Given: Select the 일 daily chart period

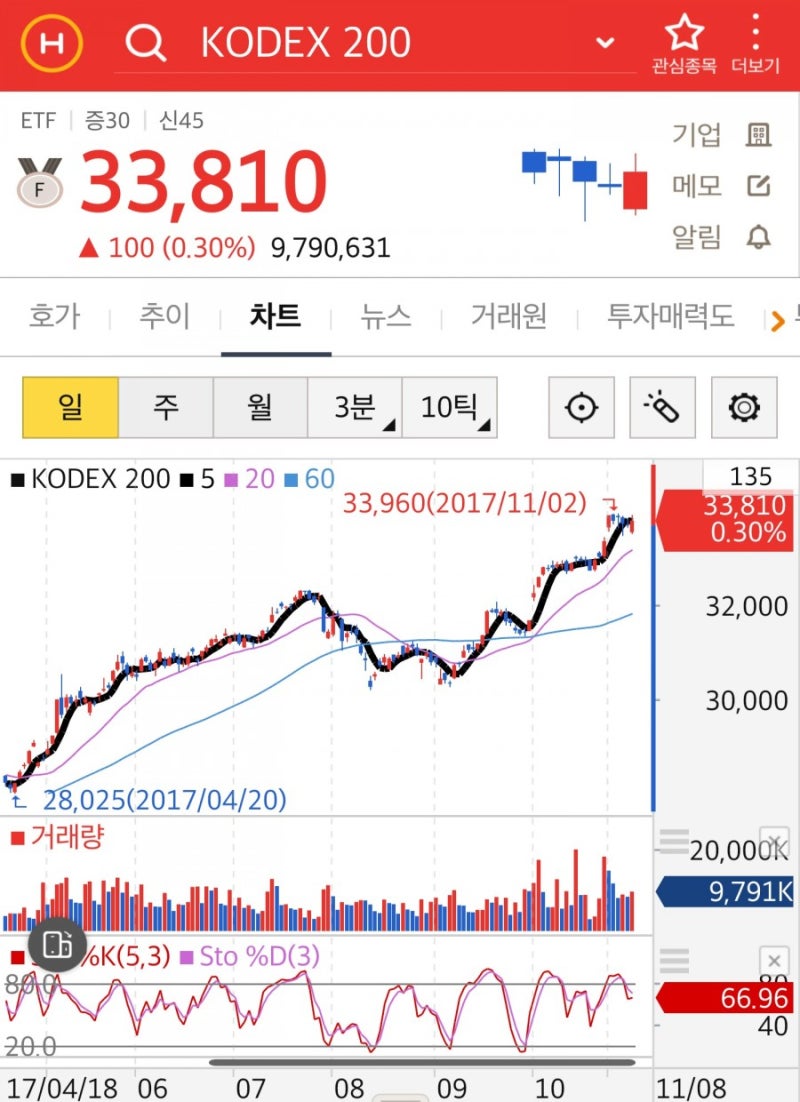Looking at the screenshot, I should (70, 406).
